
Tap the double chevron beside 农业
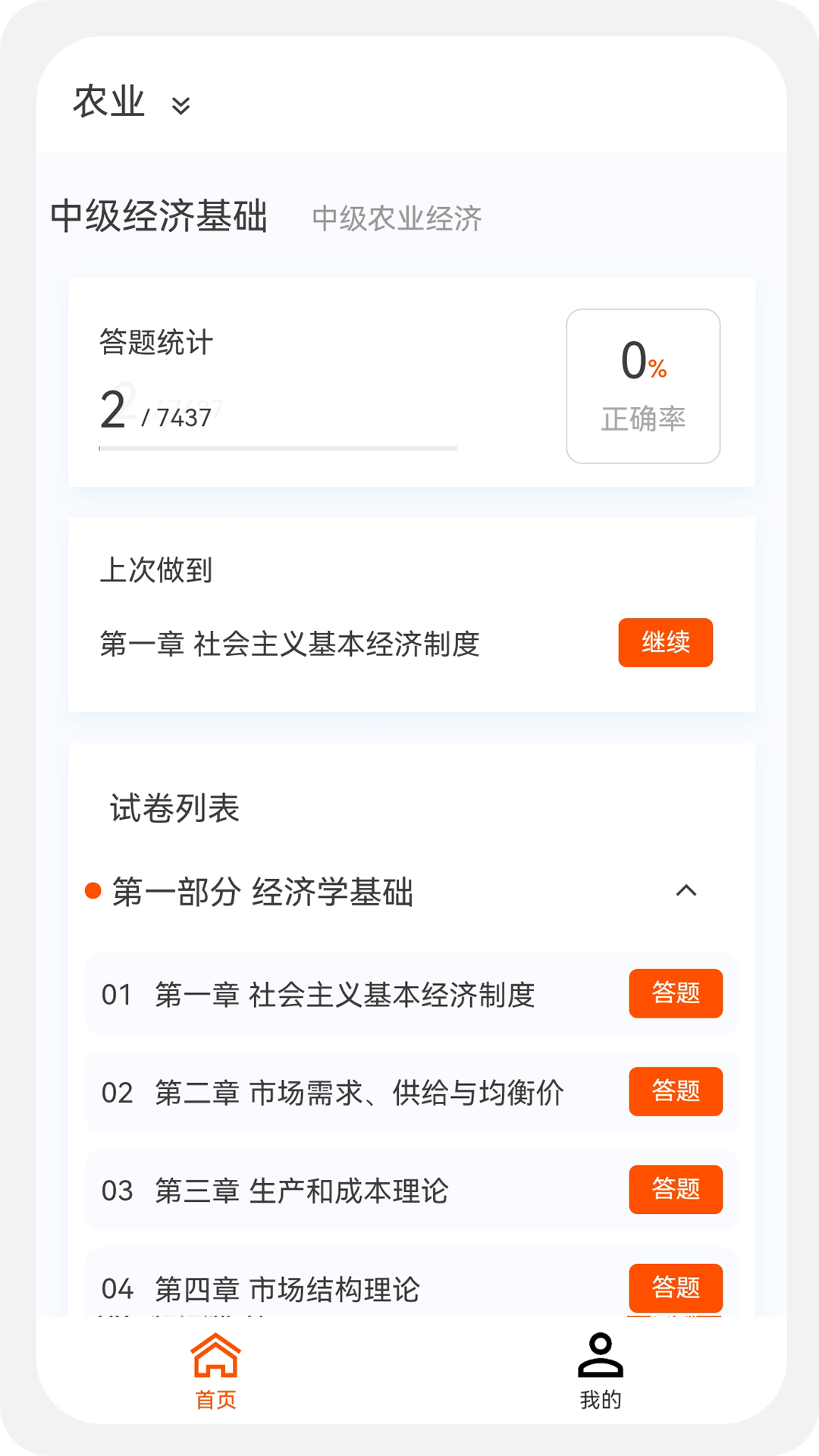[181, 106]
